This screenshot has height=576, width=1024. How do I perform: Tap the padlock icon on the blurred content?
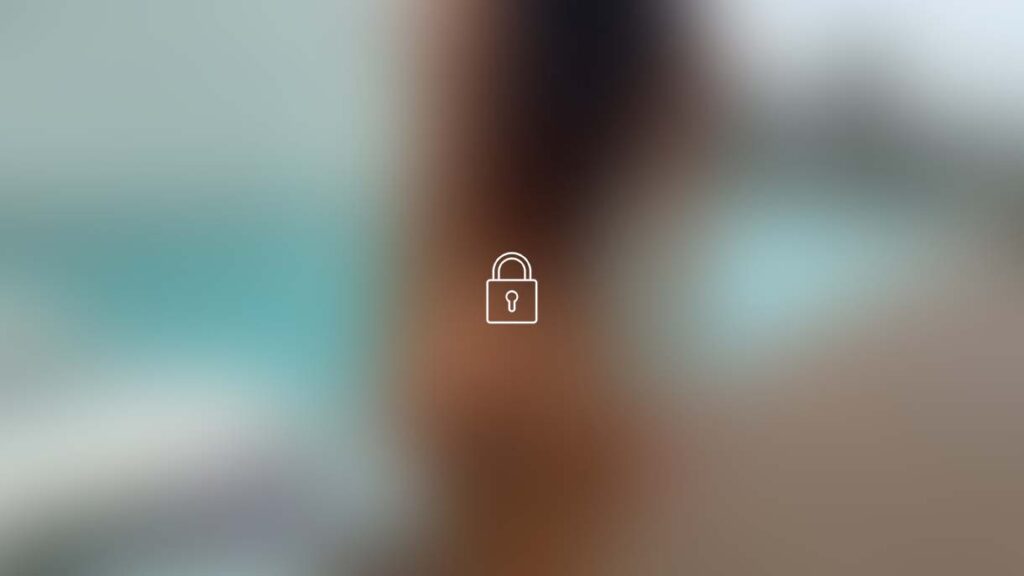tap(511, 290)
